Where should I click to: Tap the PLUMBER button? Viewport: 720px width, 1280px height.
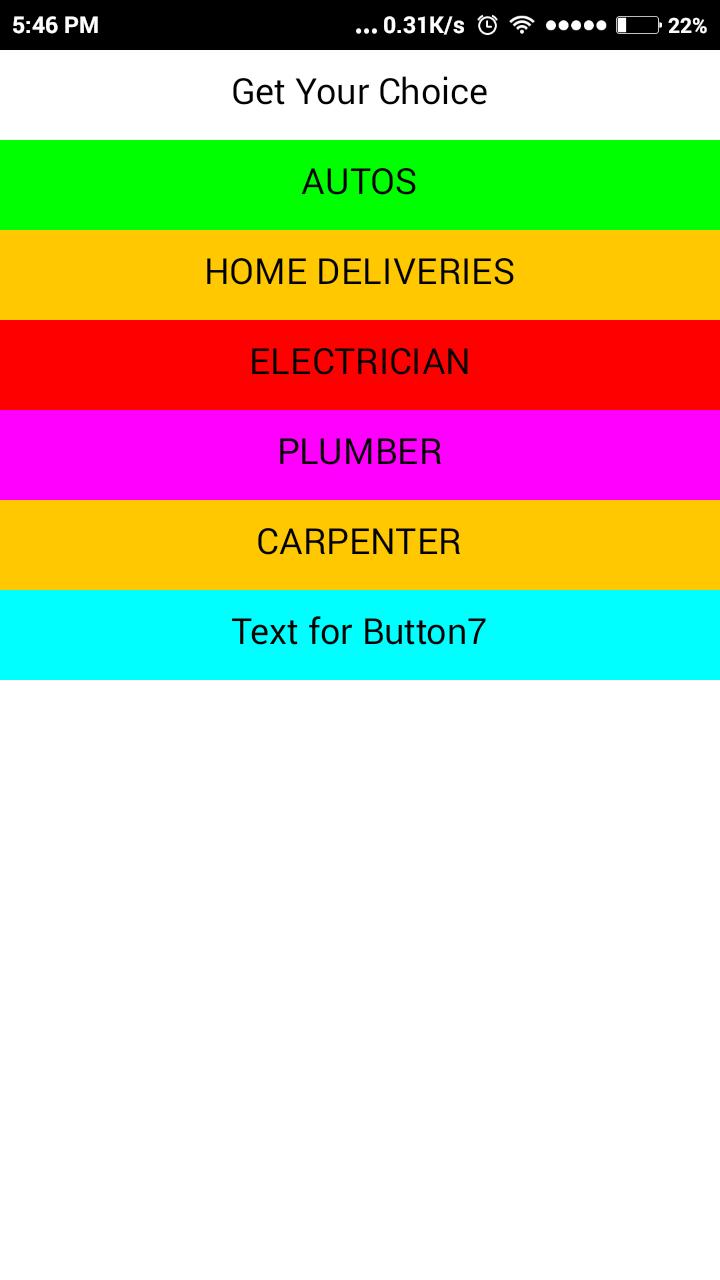pos(360,454)
